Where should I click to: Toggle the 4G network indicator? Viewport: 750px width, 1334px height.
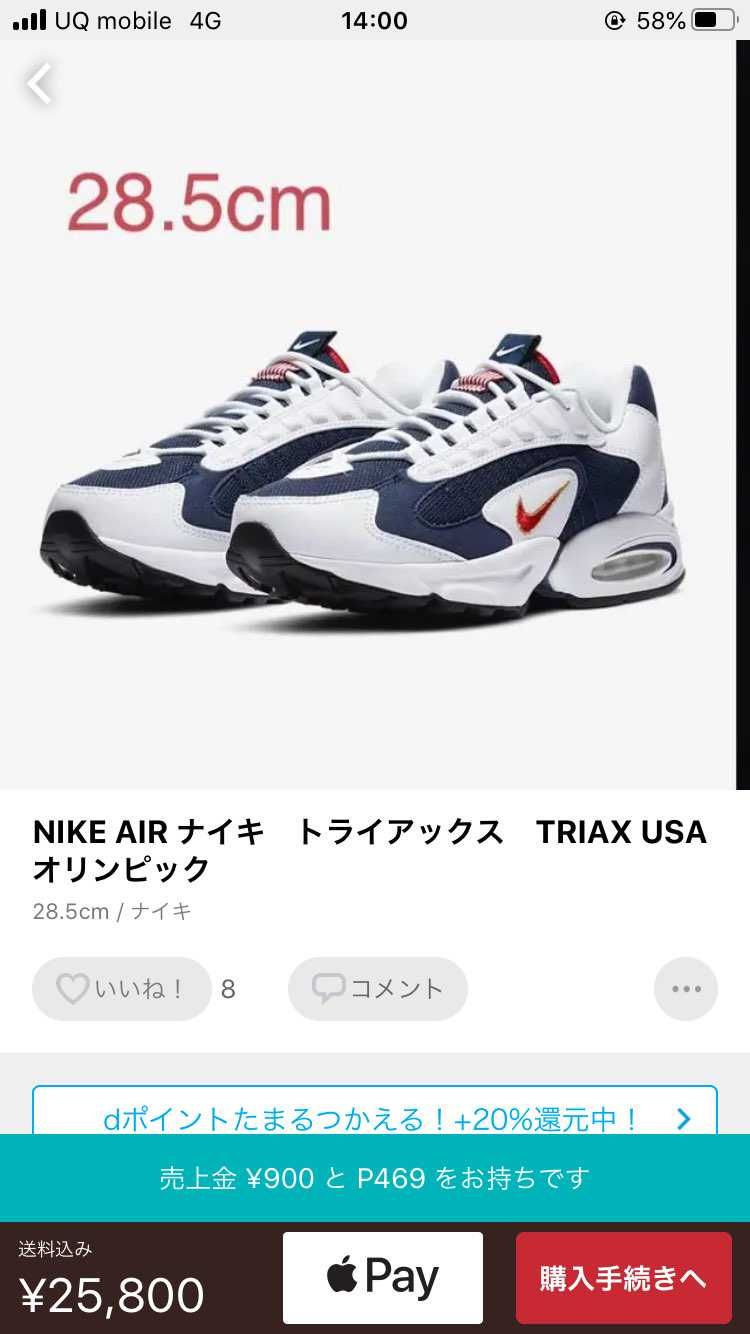pyautogui.click(x=205, y=18)
